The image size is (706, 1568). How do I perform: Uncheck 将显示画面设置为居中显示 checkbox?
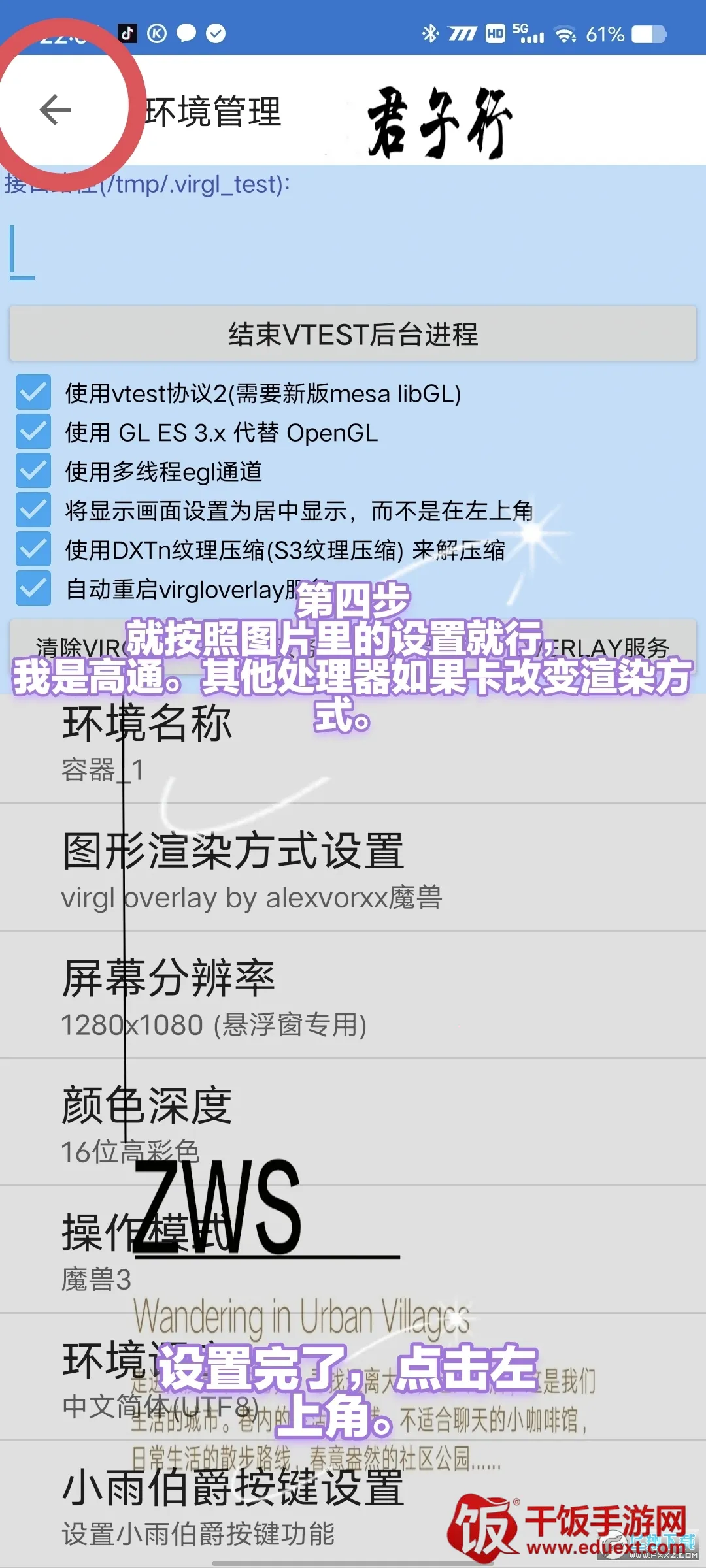coord(33,510)
